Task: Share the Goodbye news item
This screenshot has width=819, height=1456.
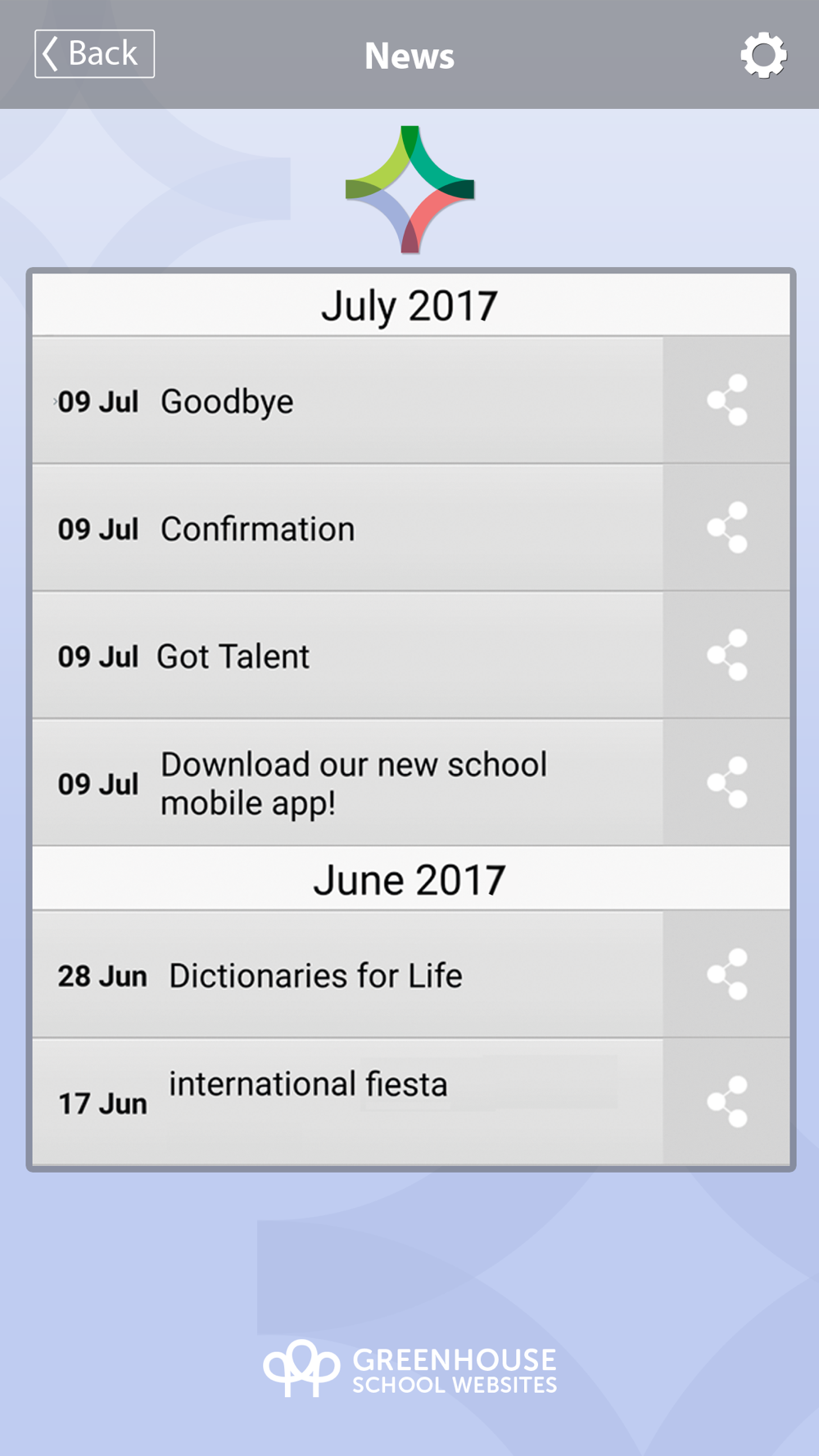Action: click(x=726, y=400)
